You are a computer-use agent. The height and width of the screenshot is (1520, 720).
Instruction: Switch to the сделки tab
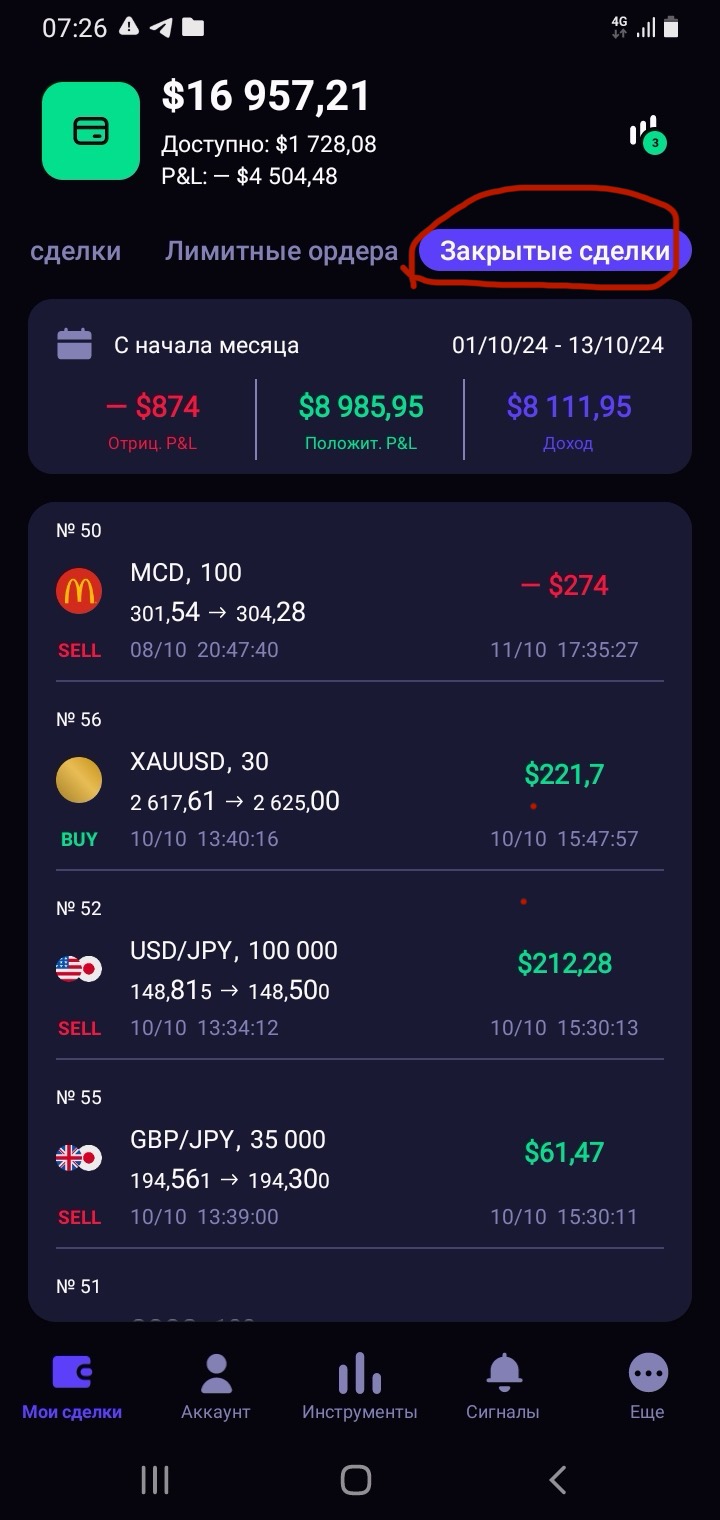(75, 251)
